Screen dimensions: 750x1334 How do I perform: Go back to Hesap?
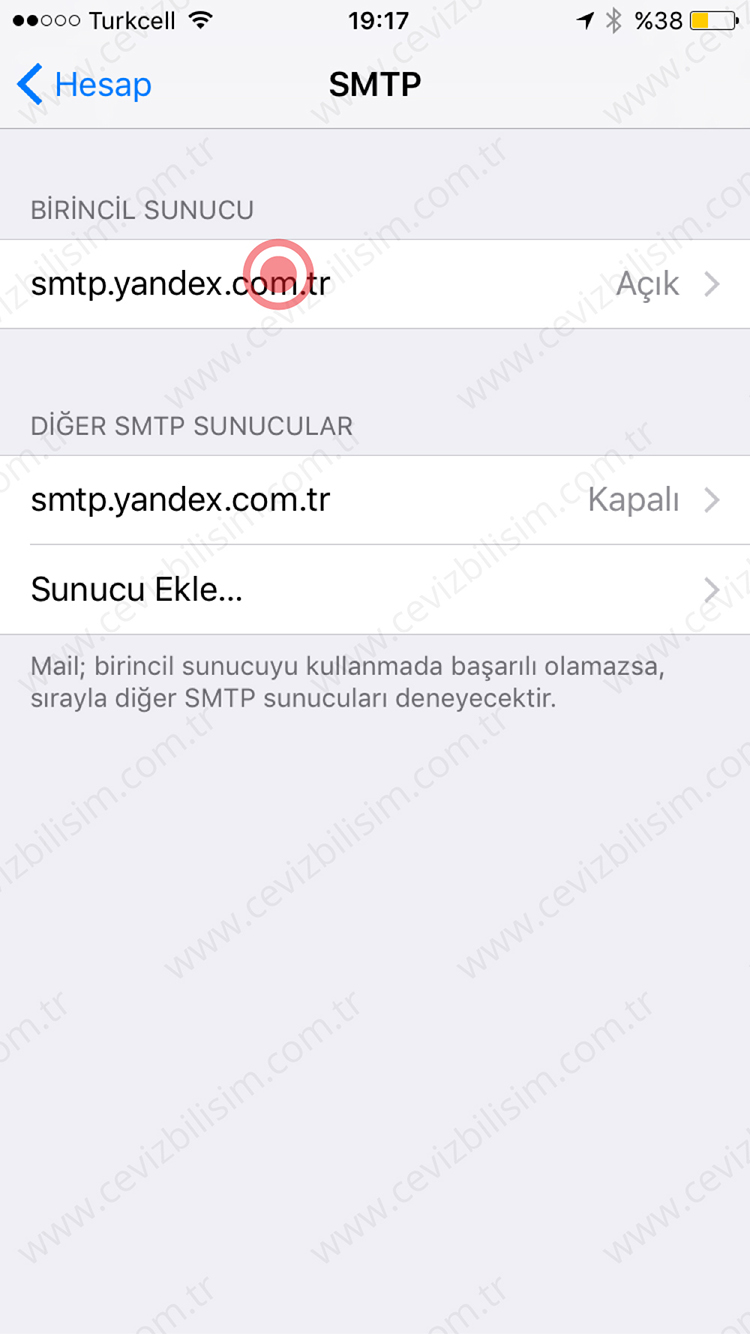(x=85, y=85)
